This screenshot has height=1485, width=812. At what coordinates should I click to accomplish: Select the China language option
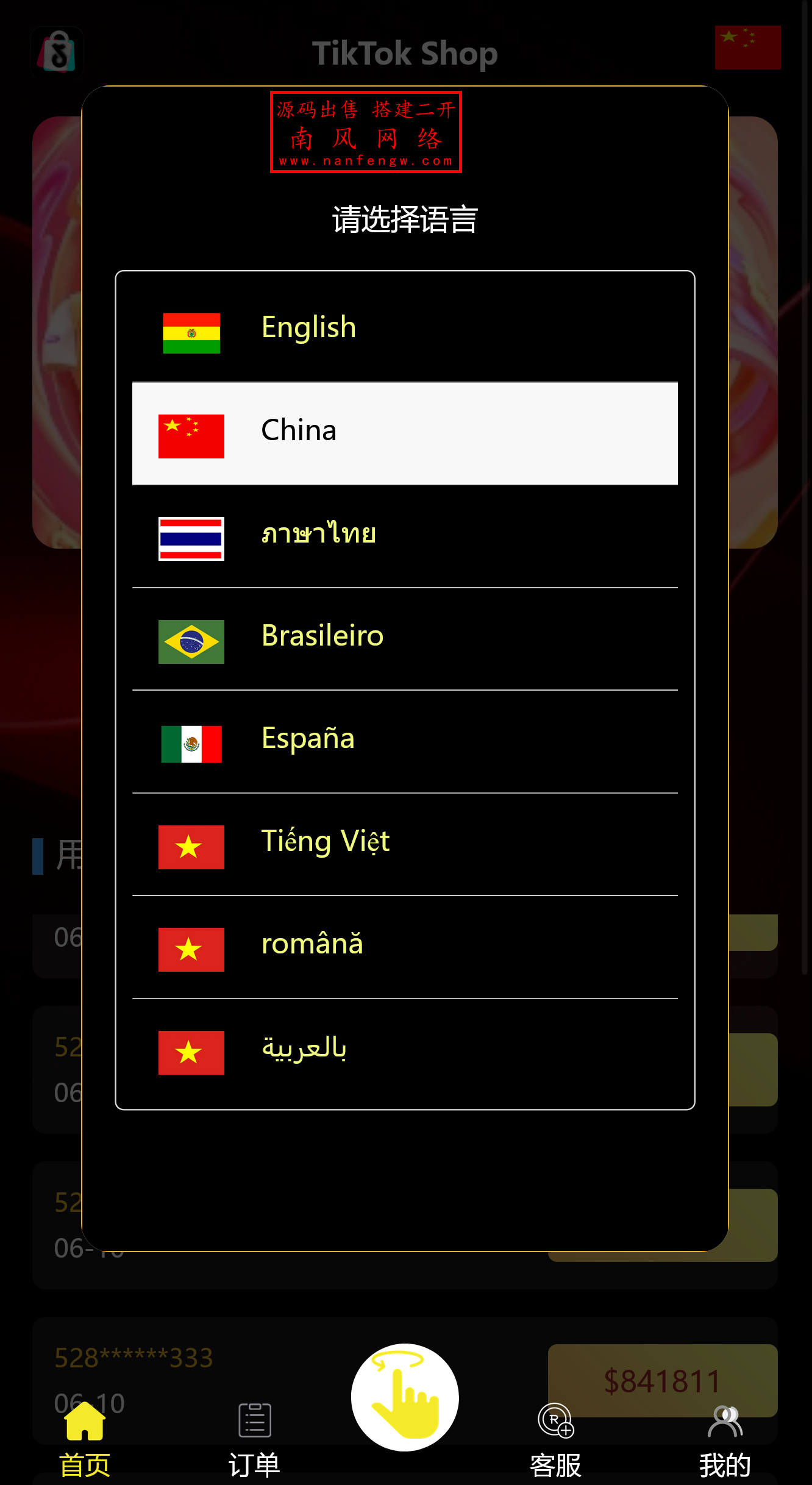coord(405,433)
